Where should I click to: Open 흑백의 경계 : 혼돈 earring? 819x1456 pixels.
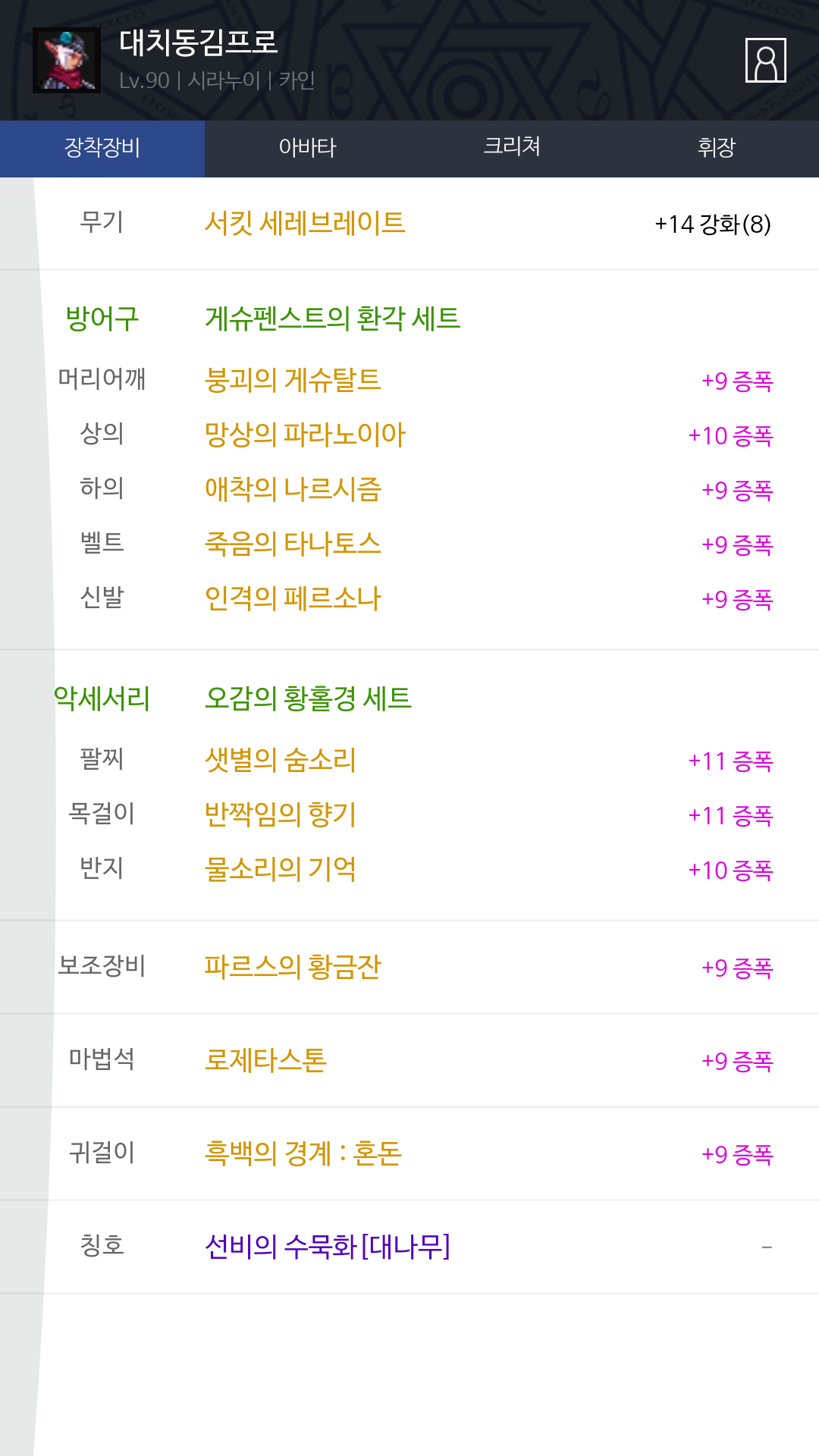pyautogui.click(x=303, y=1153)
